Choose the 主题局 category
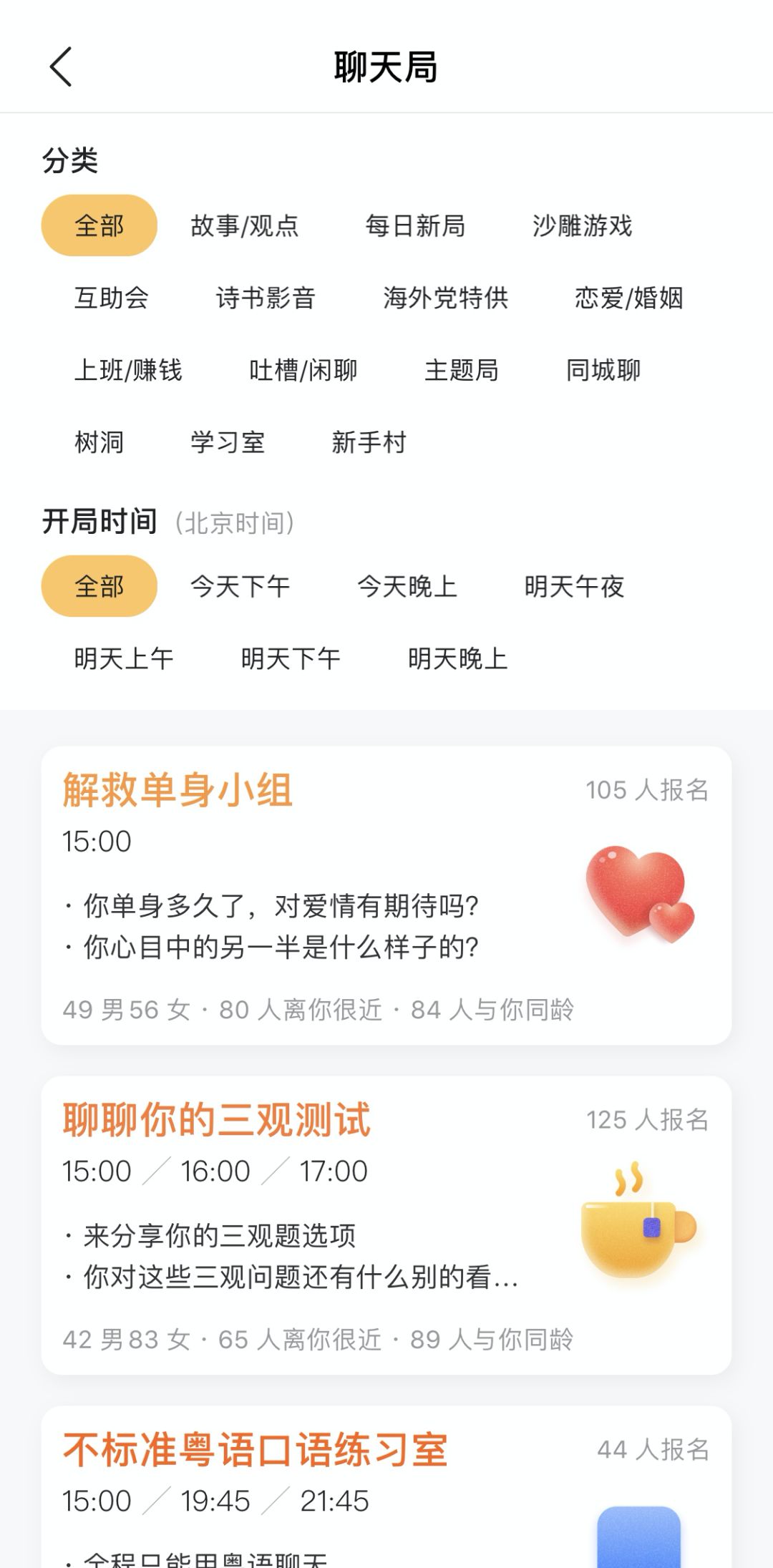 click(461, 371)
